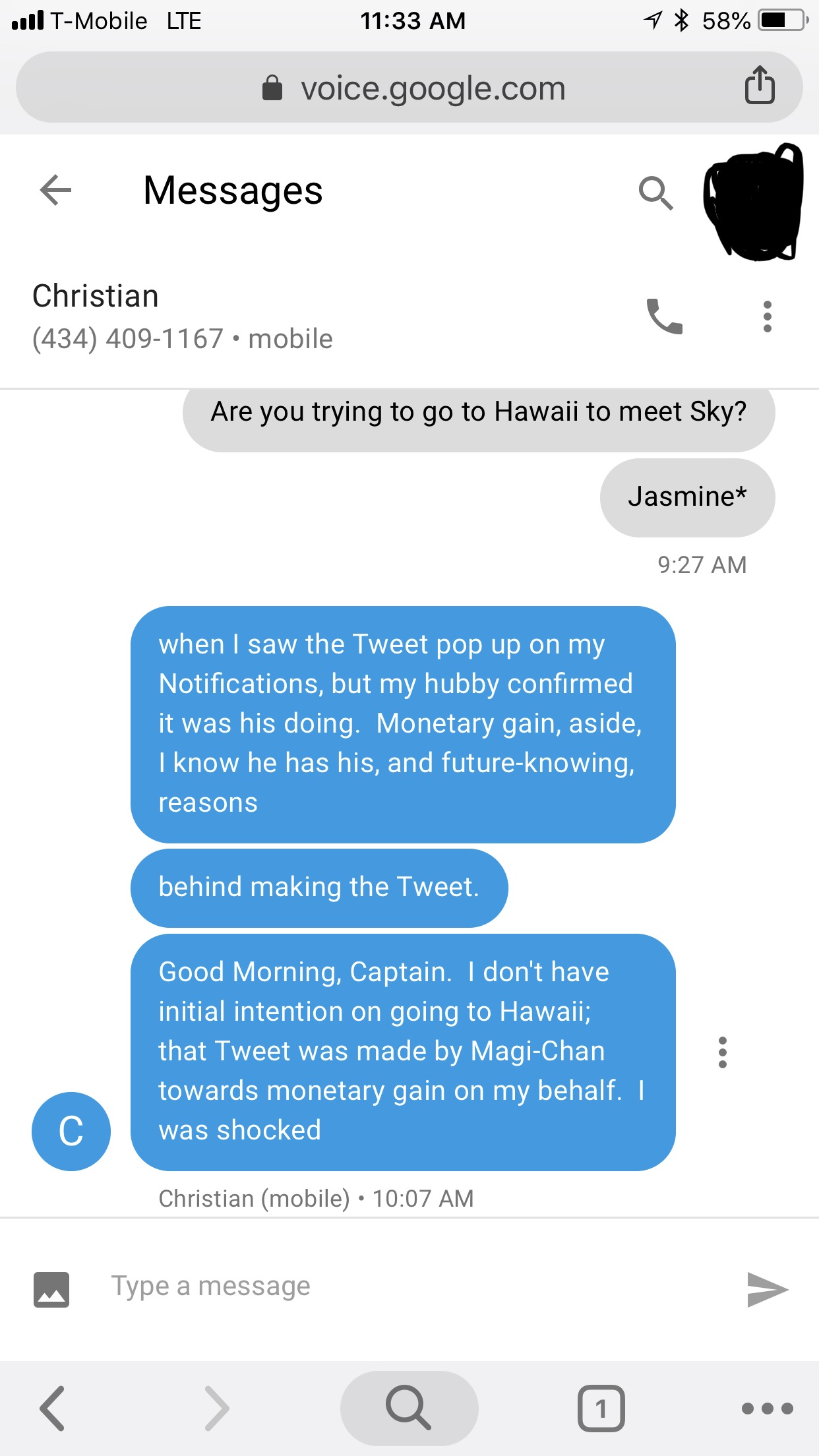Focus the 'Type a message' field

tap(409, 1286)
